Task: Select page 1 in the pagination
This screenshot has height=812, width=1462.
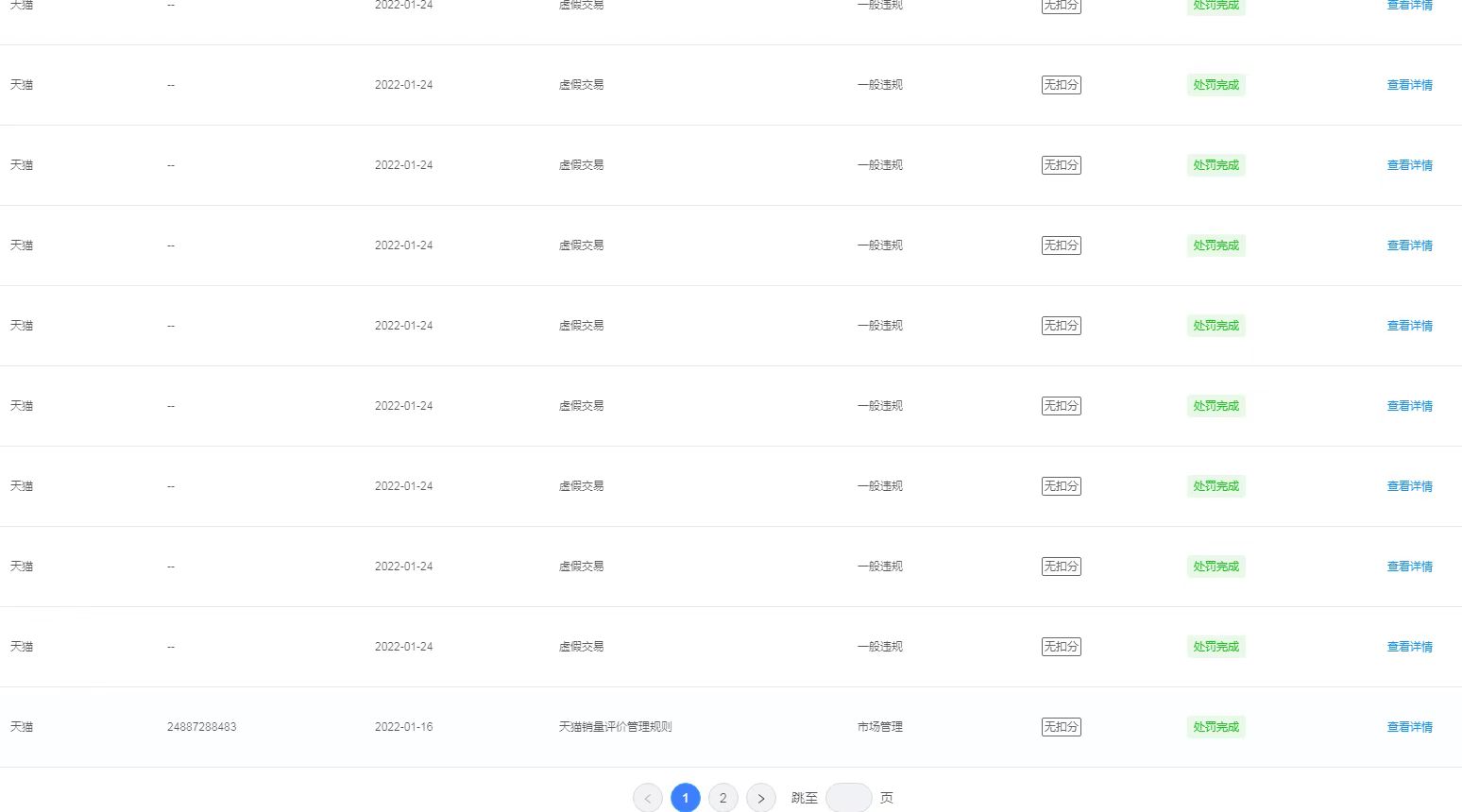Action: (x=686, y=798)
